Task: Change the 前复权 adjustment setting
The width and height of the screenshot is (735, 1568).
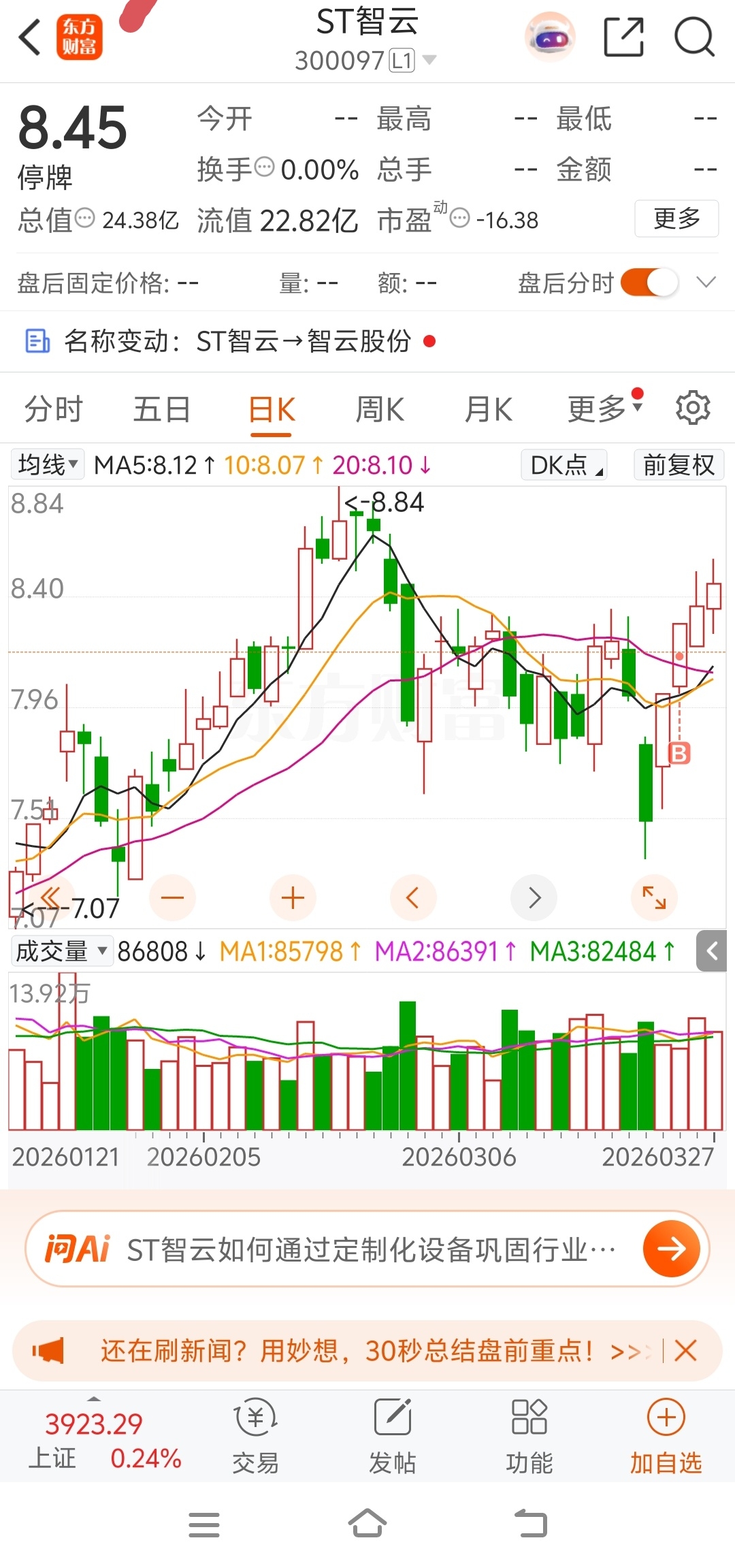Action: pos(679,465)
